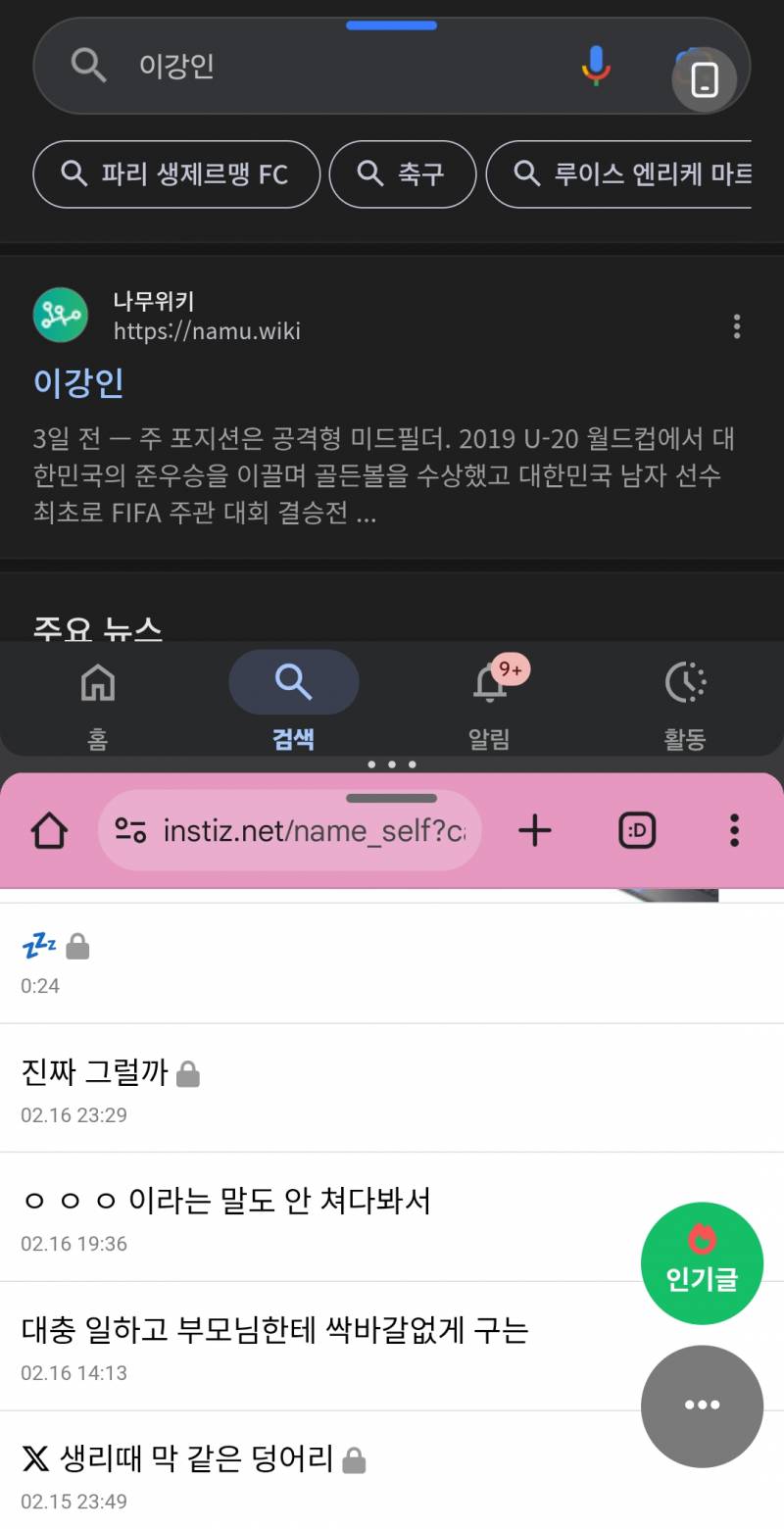Tap the green 인기글 floating button
The image size is (784, 1529).
[701, 1262]
